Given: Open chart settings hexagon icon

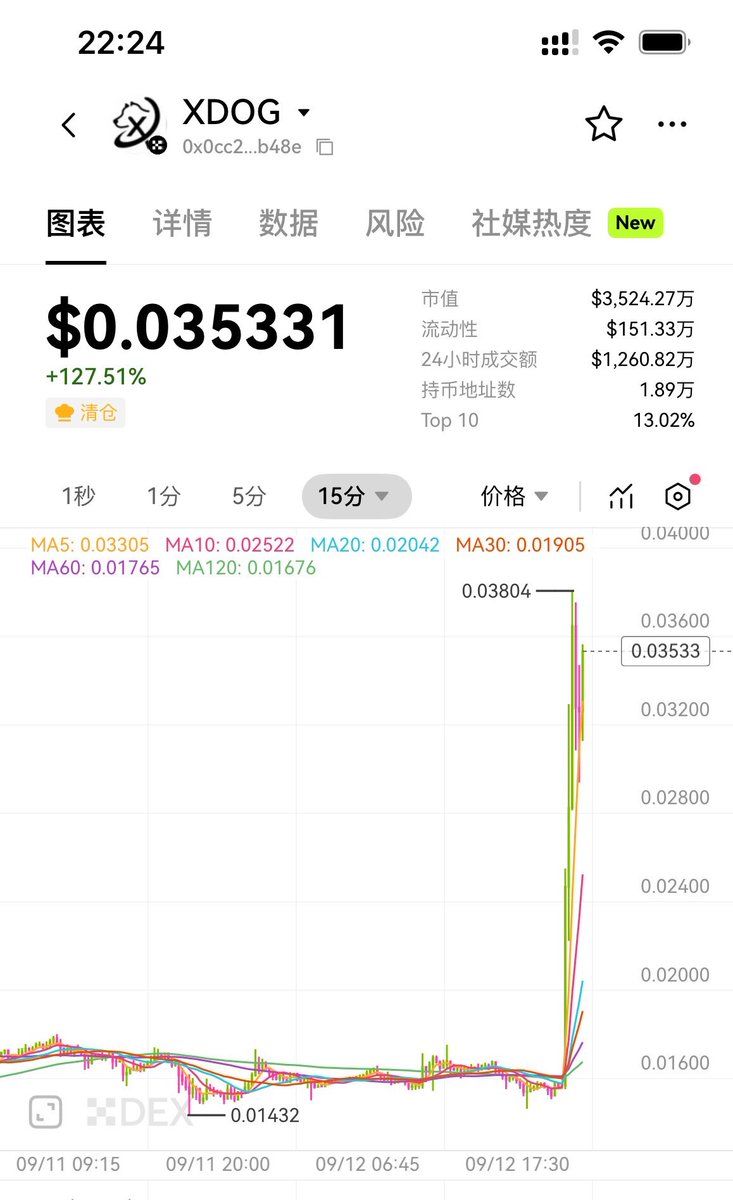Looking at the screenshot, I should (x=678, y=496).
